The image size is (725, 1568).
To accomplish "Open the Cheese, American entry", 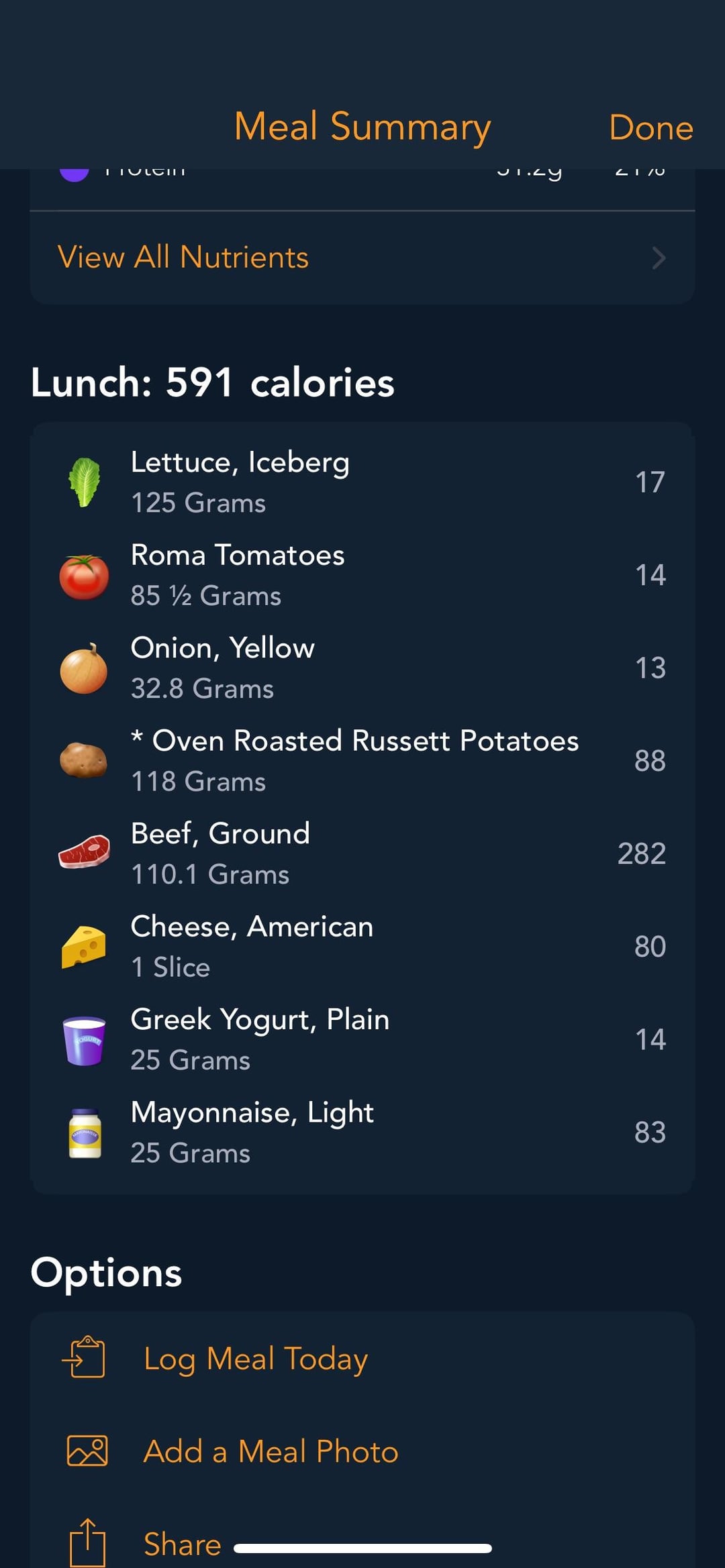I will point(362,946).
